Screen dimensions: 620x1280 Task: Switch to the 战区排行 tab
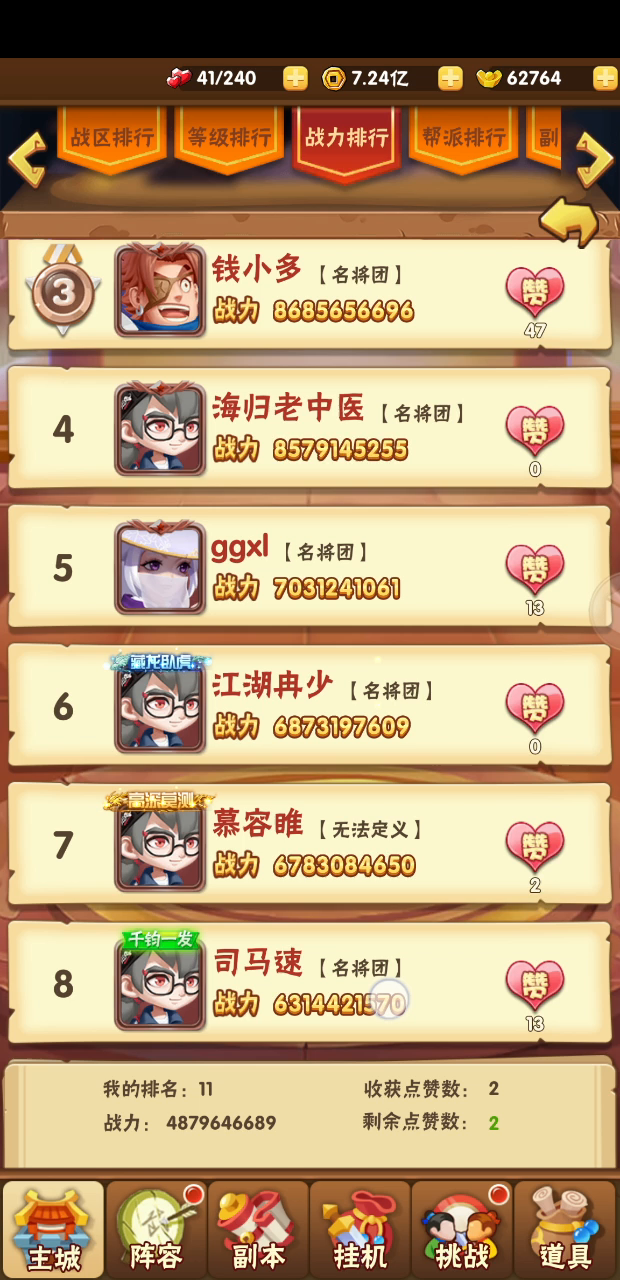click(x=112, y=138)
